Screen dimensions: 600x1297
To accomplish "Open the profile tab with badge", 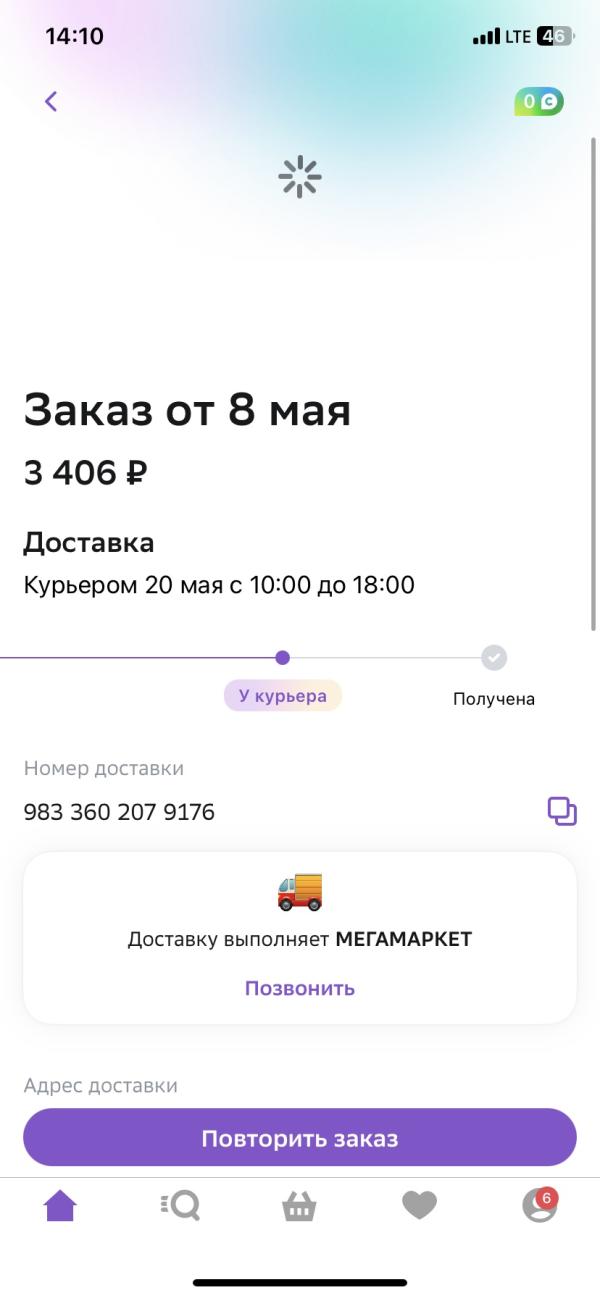I will 540,1205.
